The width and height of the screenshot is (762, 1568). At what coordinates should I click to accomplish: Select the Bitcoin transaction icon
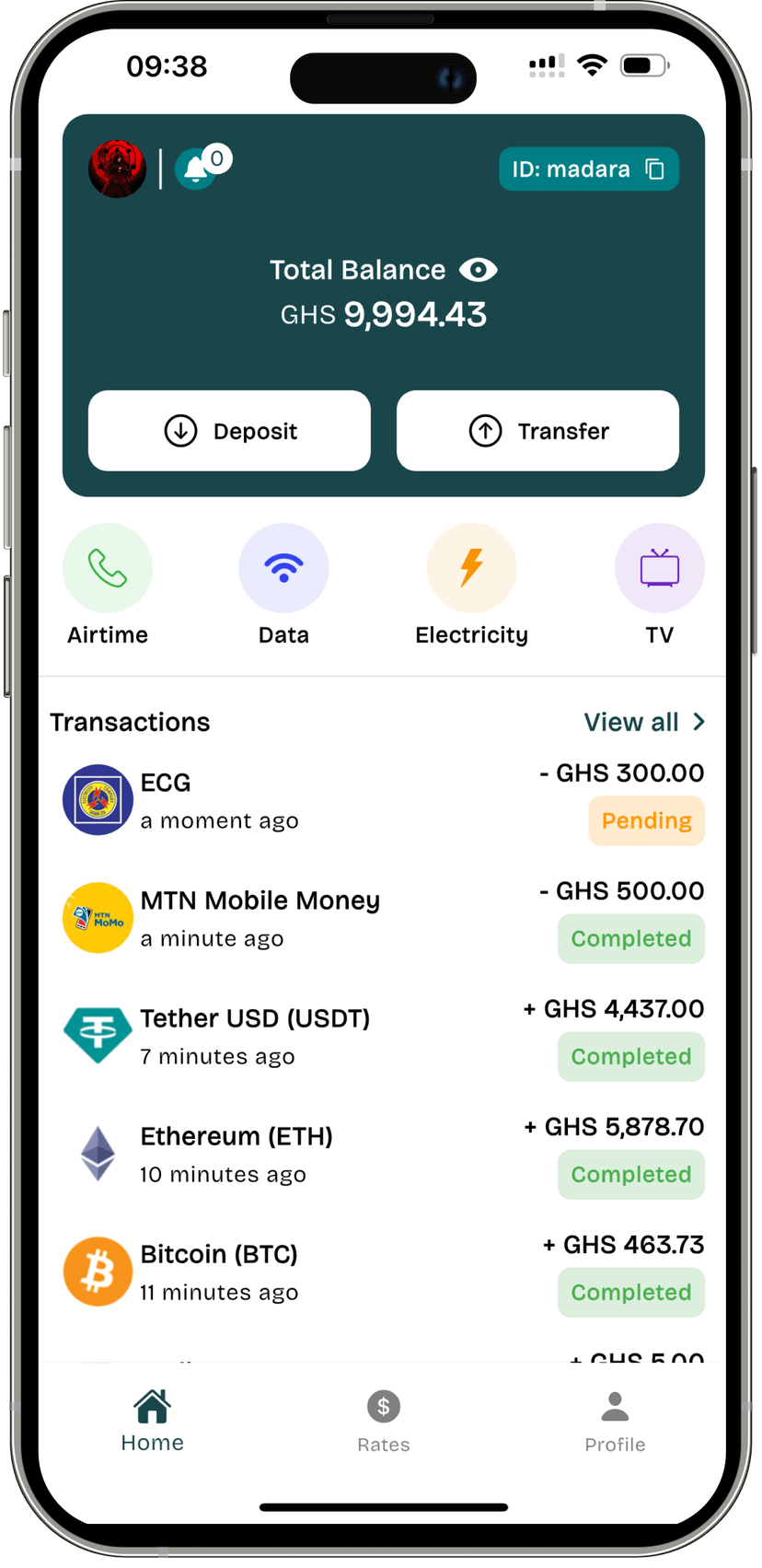(x=98, y=1271)
